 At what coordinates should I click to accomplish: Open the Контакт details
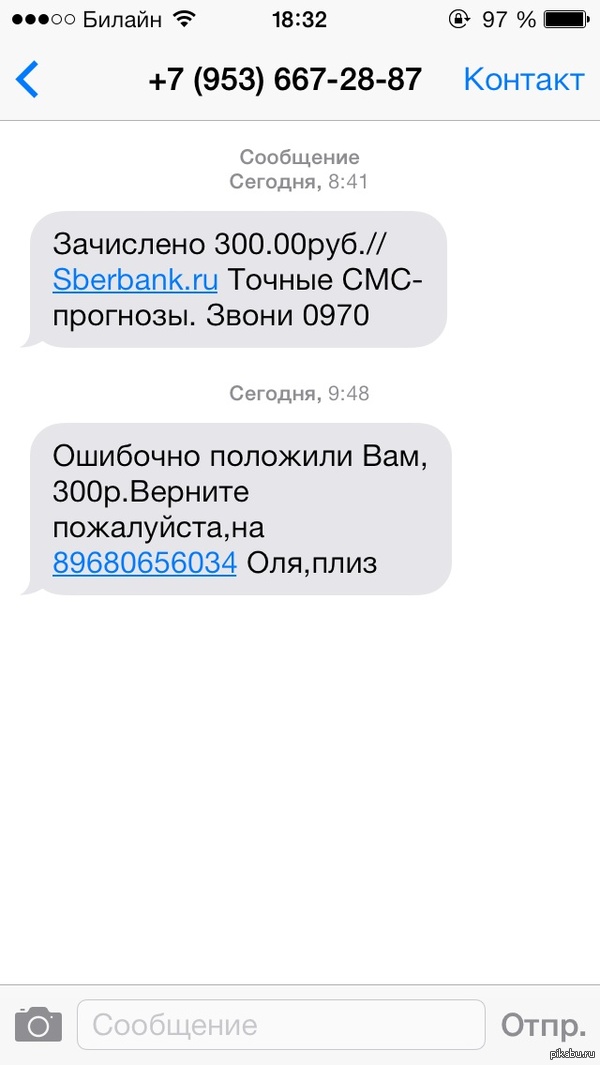(523, 80)
